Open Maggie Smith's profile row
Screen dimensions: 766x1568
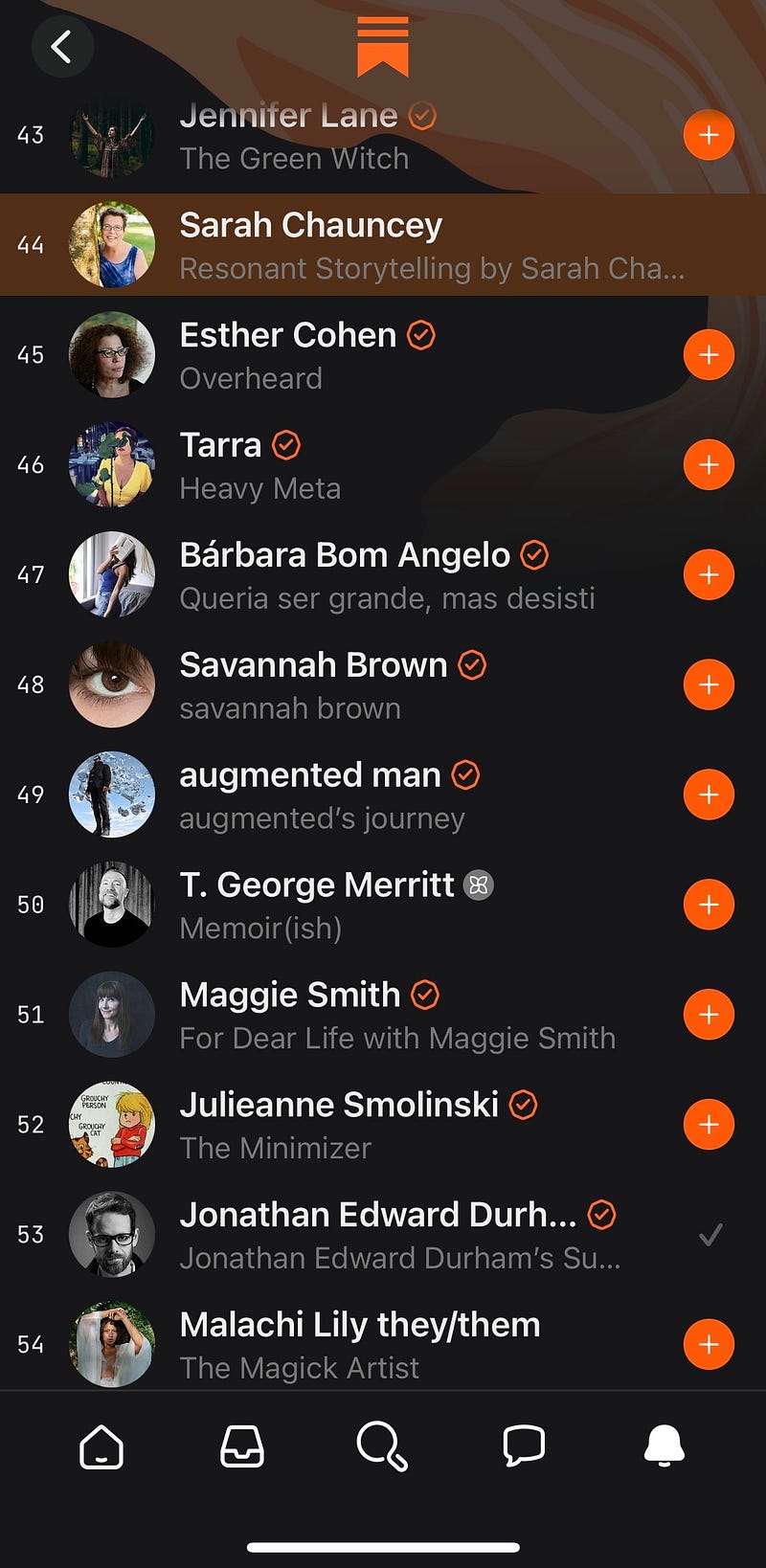[x=383, y=1015]
